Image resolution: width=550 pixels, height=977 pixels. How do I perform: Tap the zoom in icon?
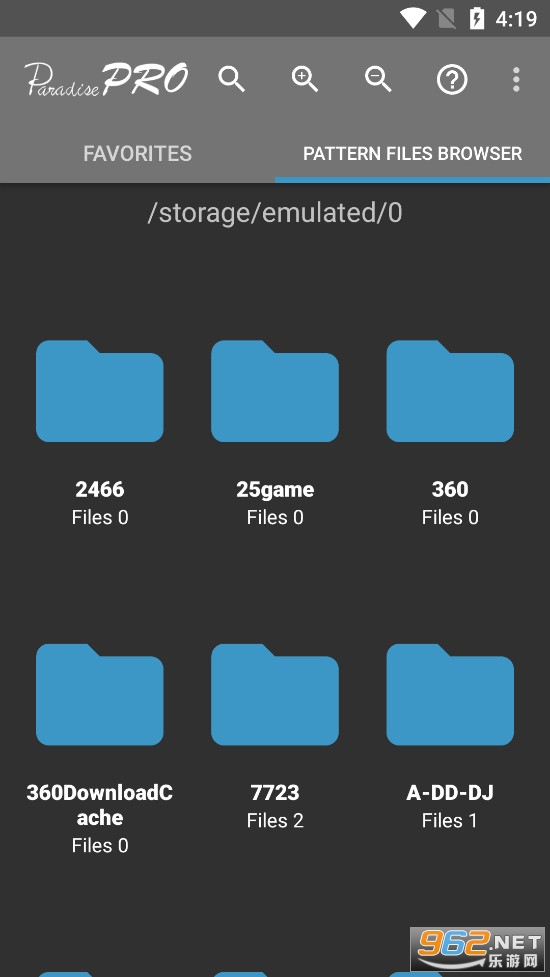coord(305,80)
